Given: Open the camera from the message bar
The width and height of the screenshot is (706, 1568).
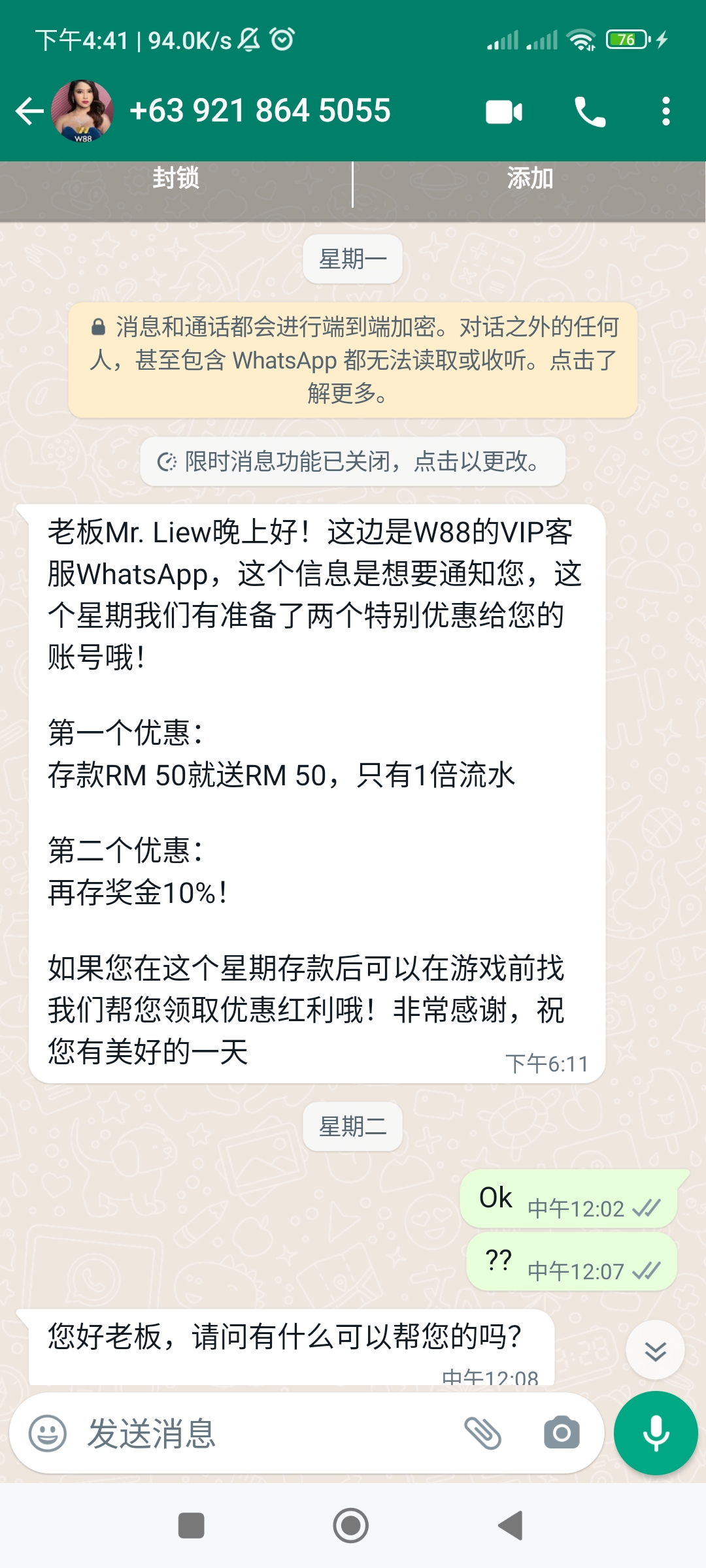Looking at the screenshot, I should (x=562, y=1433).
